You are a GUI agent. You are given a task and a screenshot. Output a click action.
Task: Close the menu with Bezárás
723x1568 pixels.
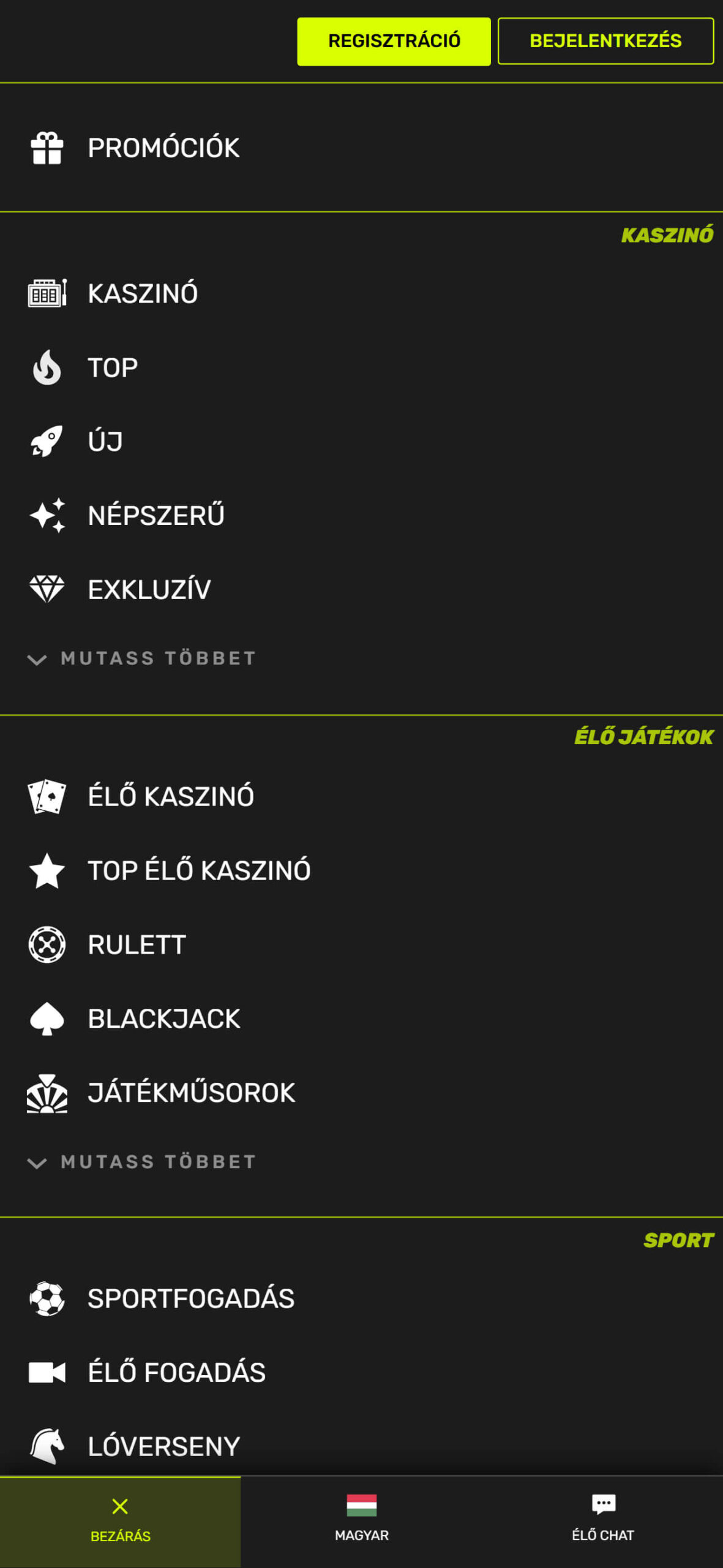point(120,1520)
